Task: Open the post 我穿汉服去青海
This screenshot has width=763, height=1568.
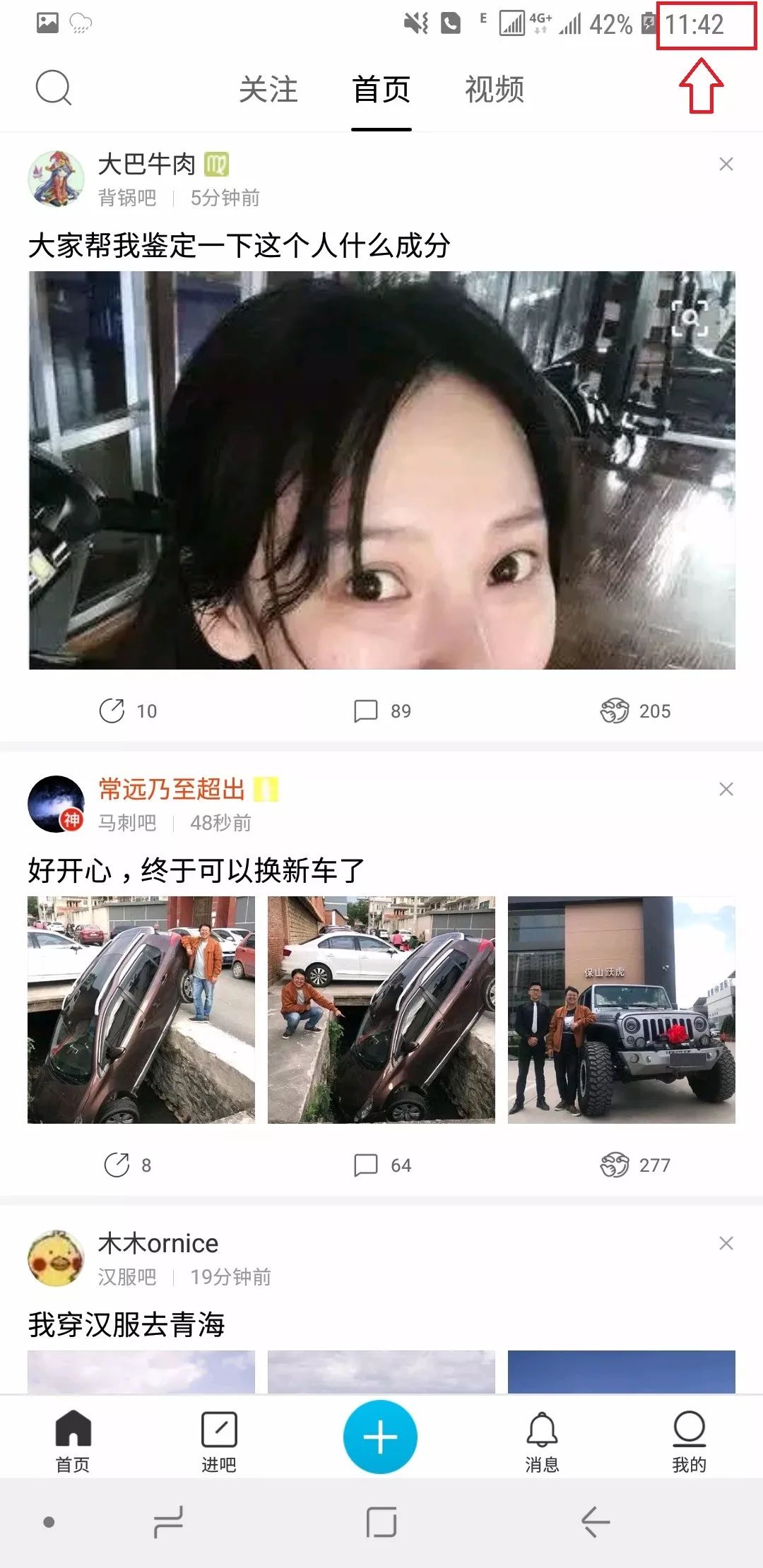Action: 127,1324
